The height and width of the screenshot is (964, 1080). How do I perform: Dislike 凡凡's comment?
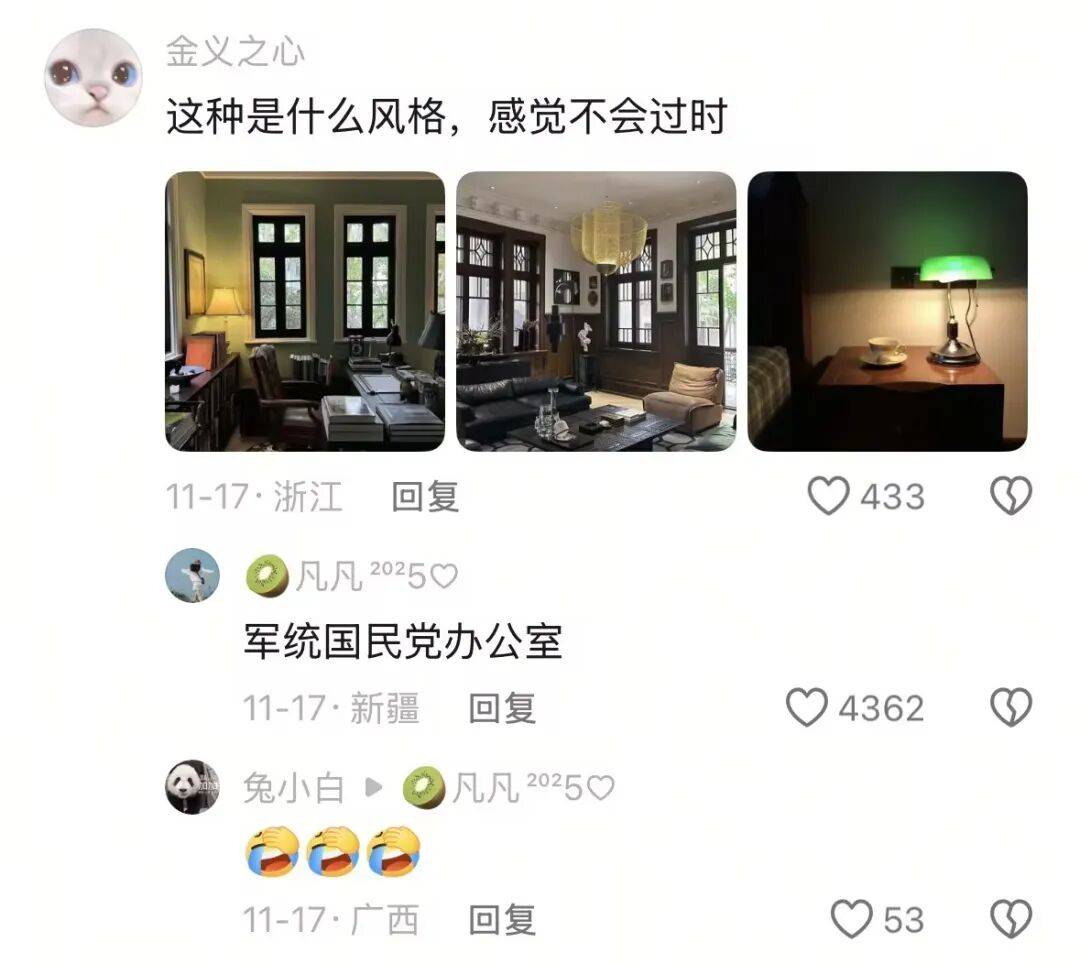pos(1010,708)
